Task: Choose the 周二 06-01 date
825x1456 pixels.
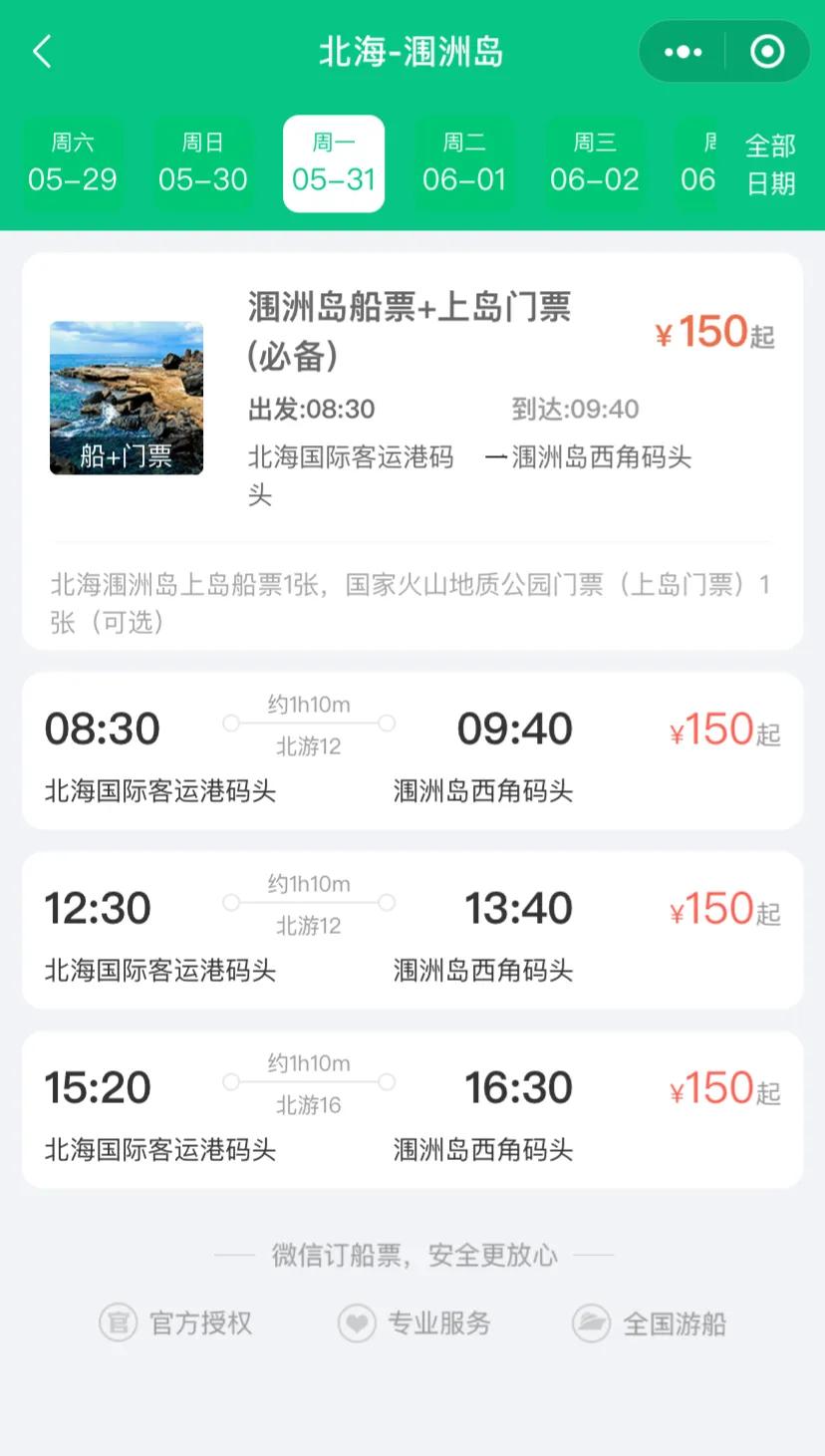Action: [464, 163]
